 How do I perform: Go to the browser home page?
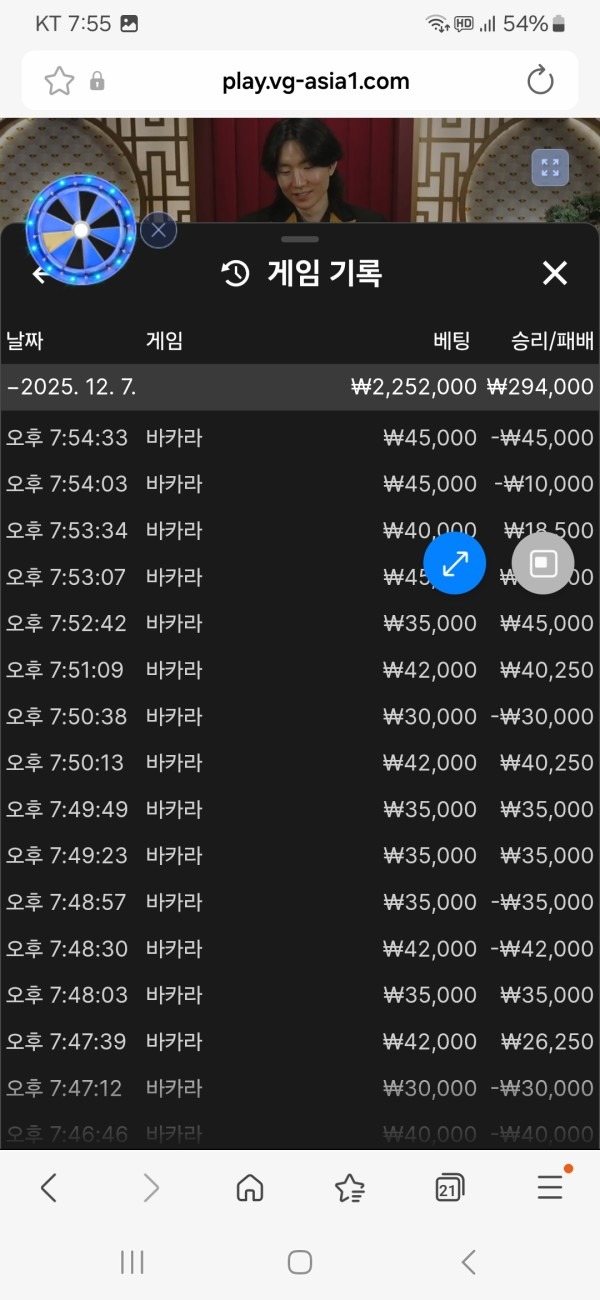coord(250,1187)
